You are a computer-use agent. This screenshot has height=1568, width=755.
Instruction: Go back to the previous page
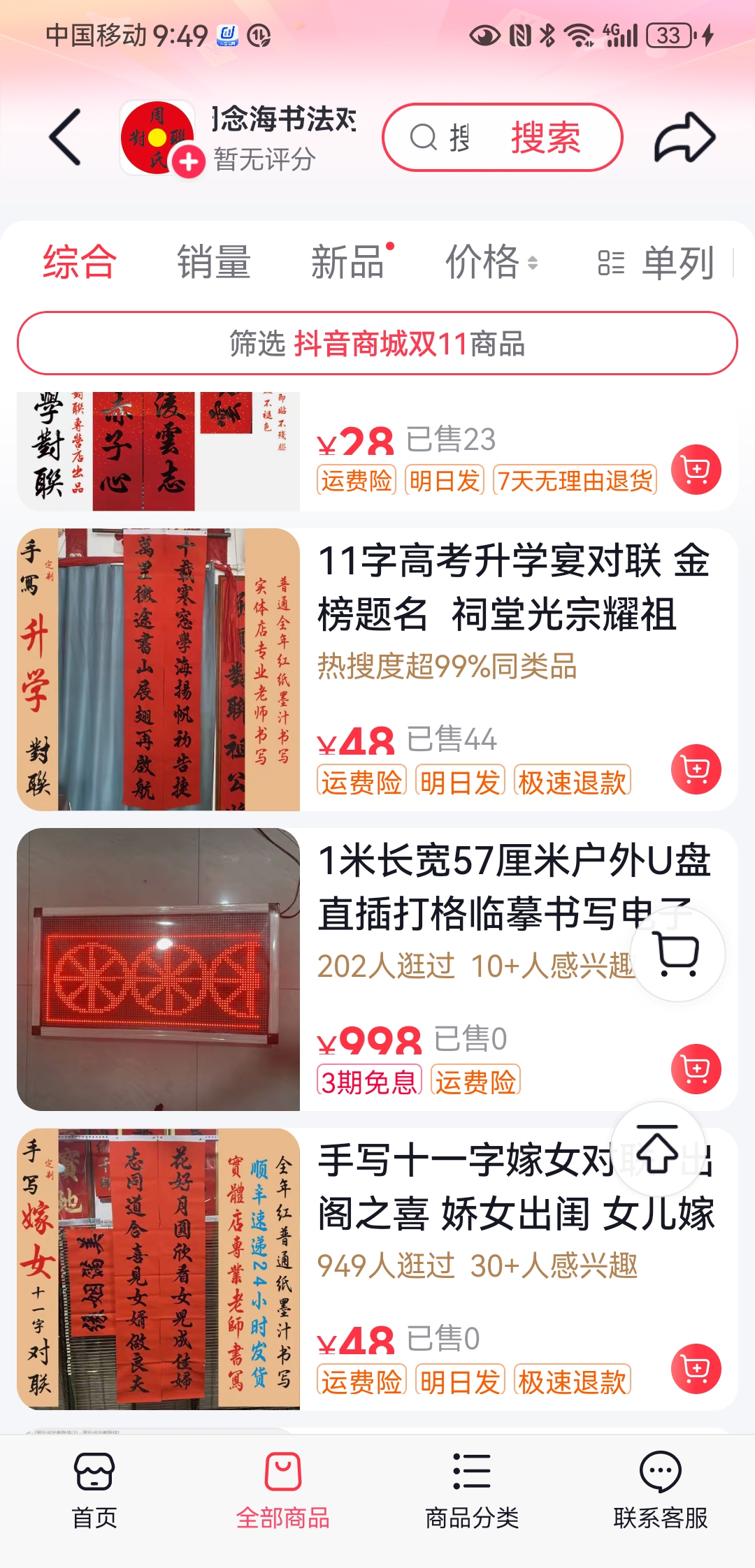[66, 137]
